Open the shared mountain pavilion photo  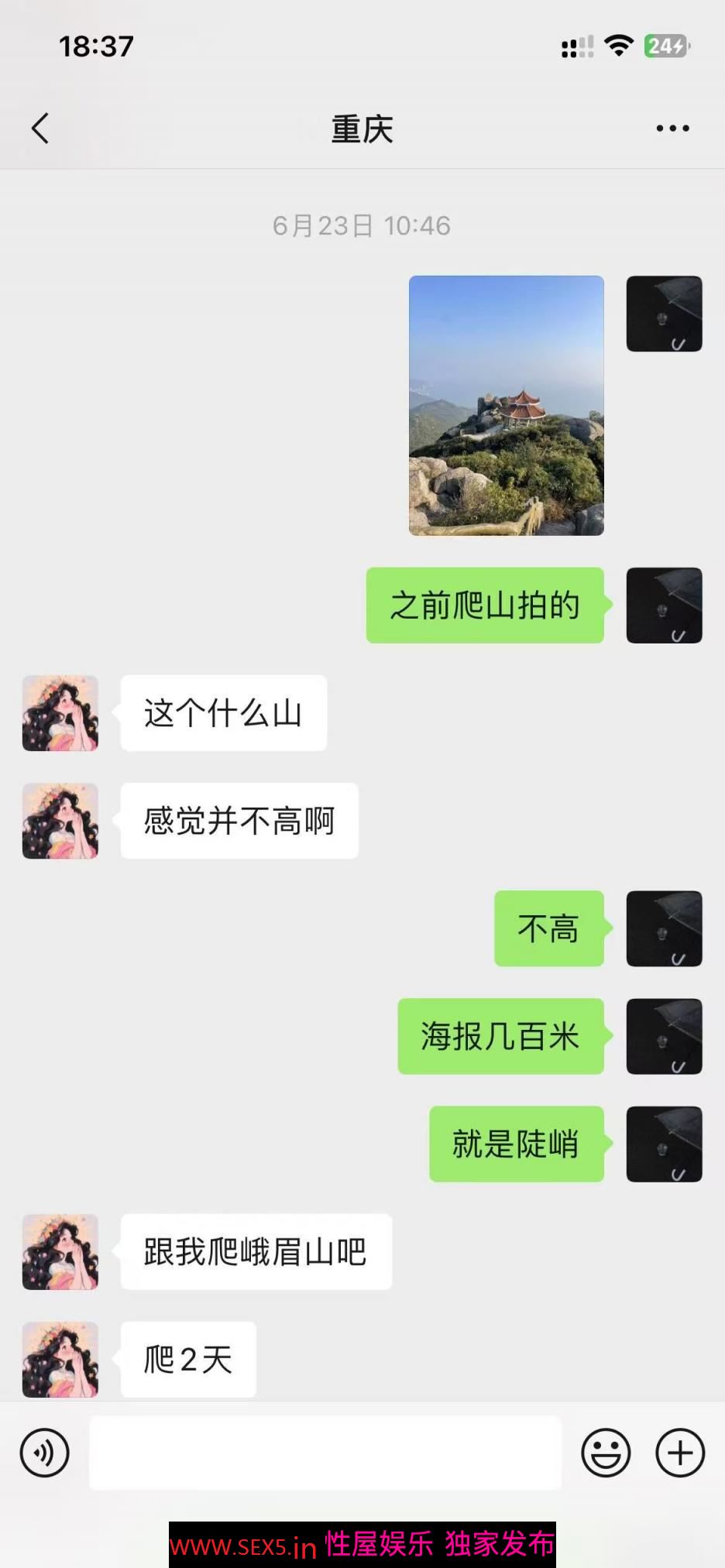(x=506, y=405)
